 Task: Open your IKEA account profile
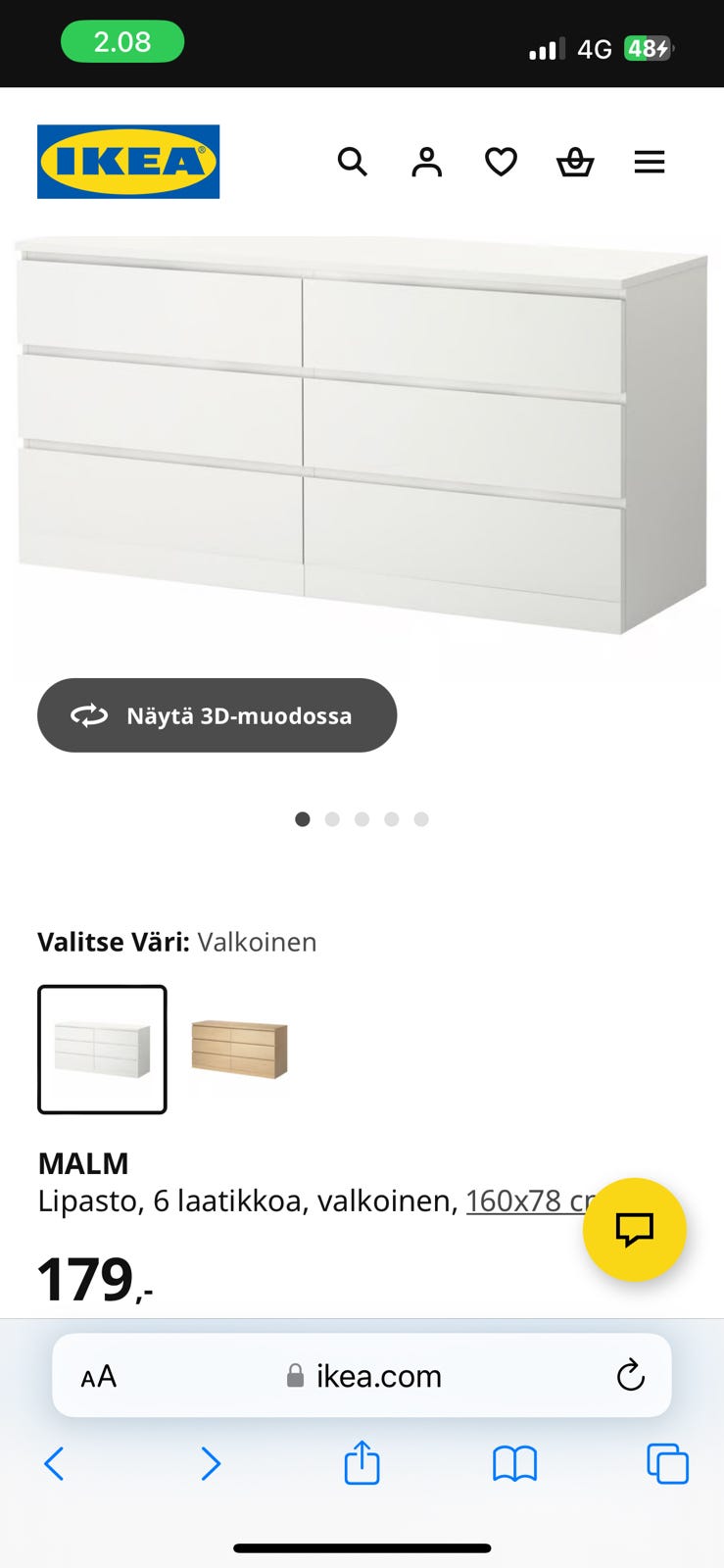click(426, 162)
